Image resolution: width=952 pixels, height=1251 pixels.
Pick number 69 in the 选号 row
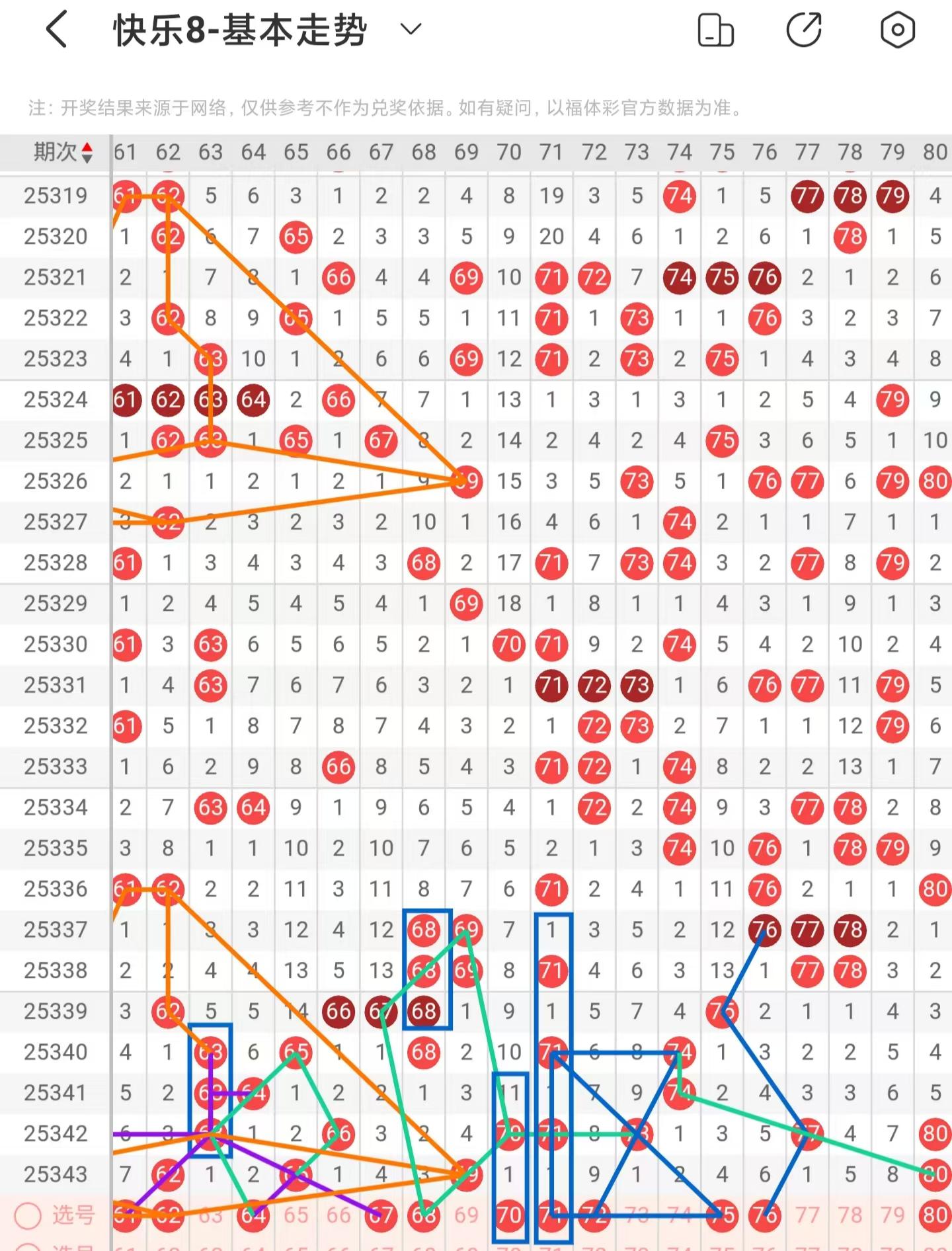(x=466, y=1215)
